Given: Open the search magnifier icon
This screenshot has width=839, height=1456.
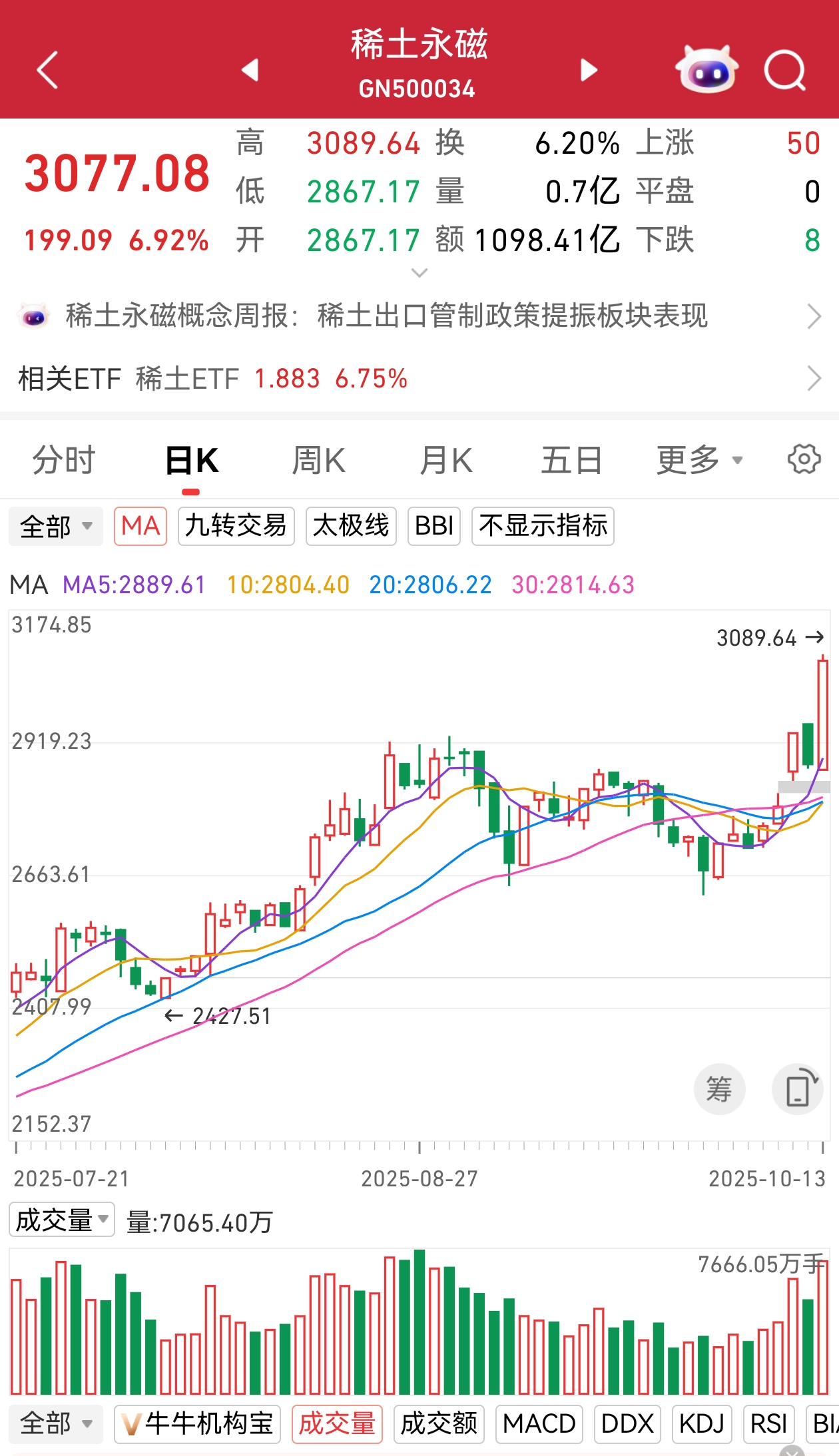Looking at the screenshot, I should click(784, 70).
